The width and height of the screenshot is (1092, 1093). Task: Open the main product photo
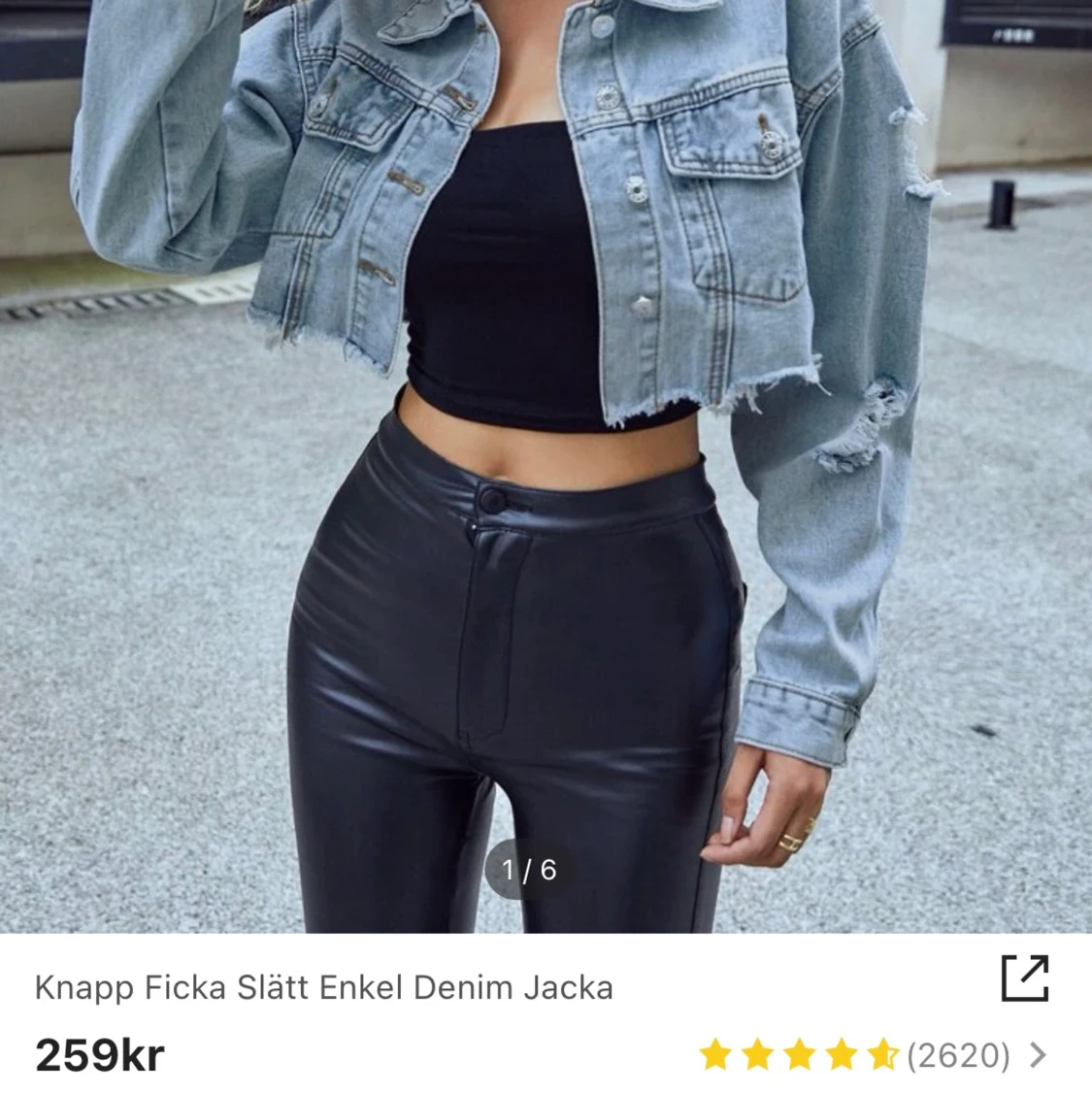coord(544,466)
